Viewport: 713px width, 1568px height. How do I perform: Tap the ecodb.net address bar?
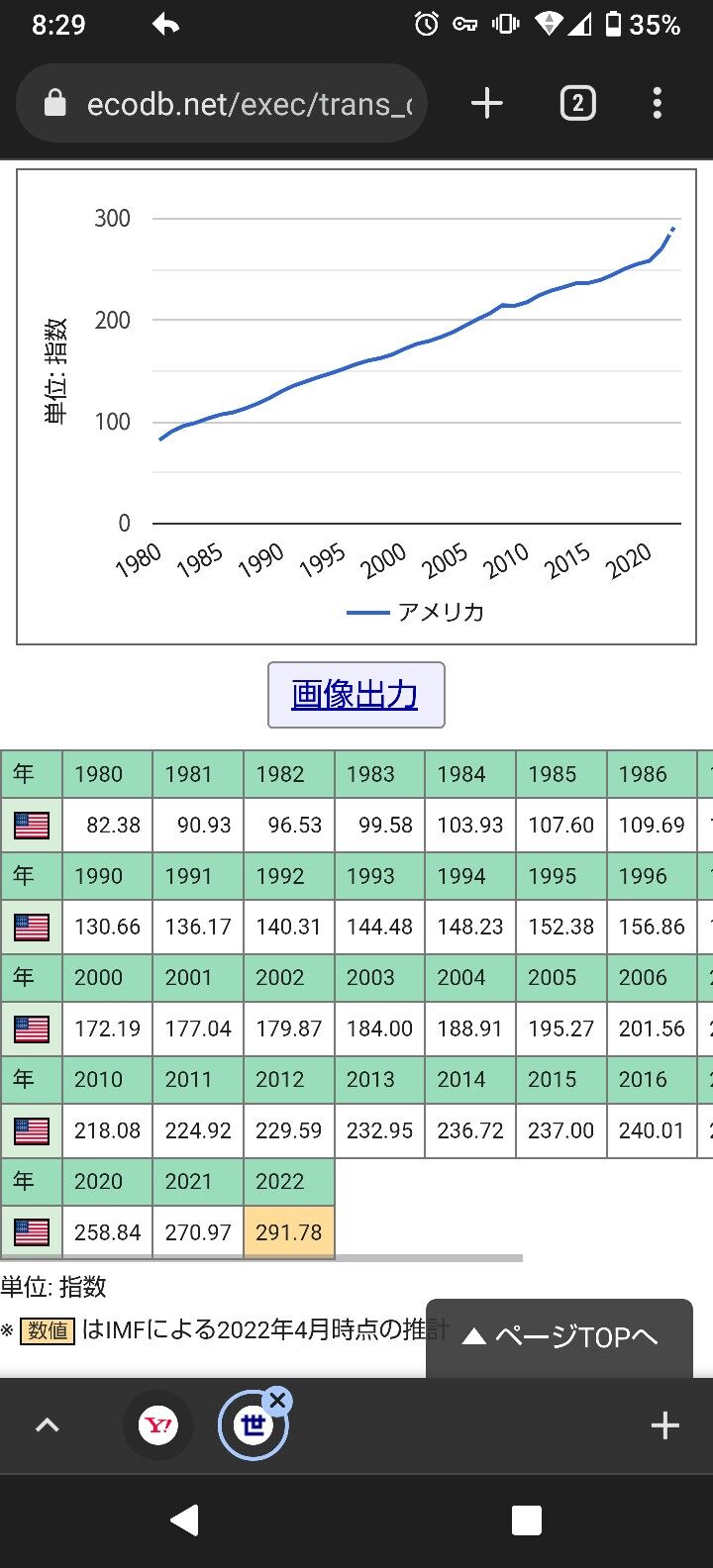pyautogui.click(x=222, y=104)
